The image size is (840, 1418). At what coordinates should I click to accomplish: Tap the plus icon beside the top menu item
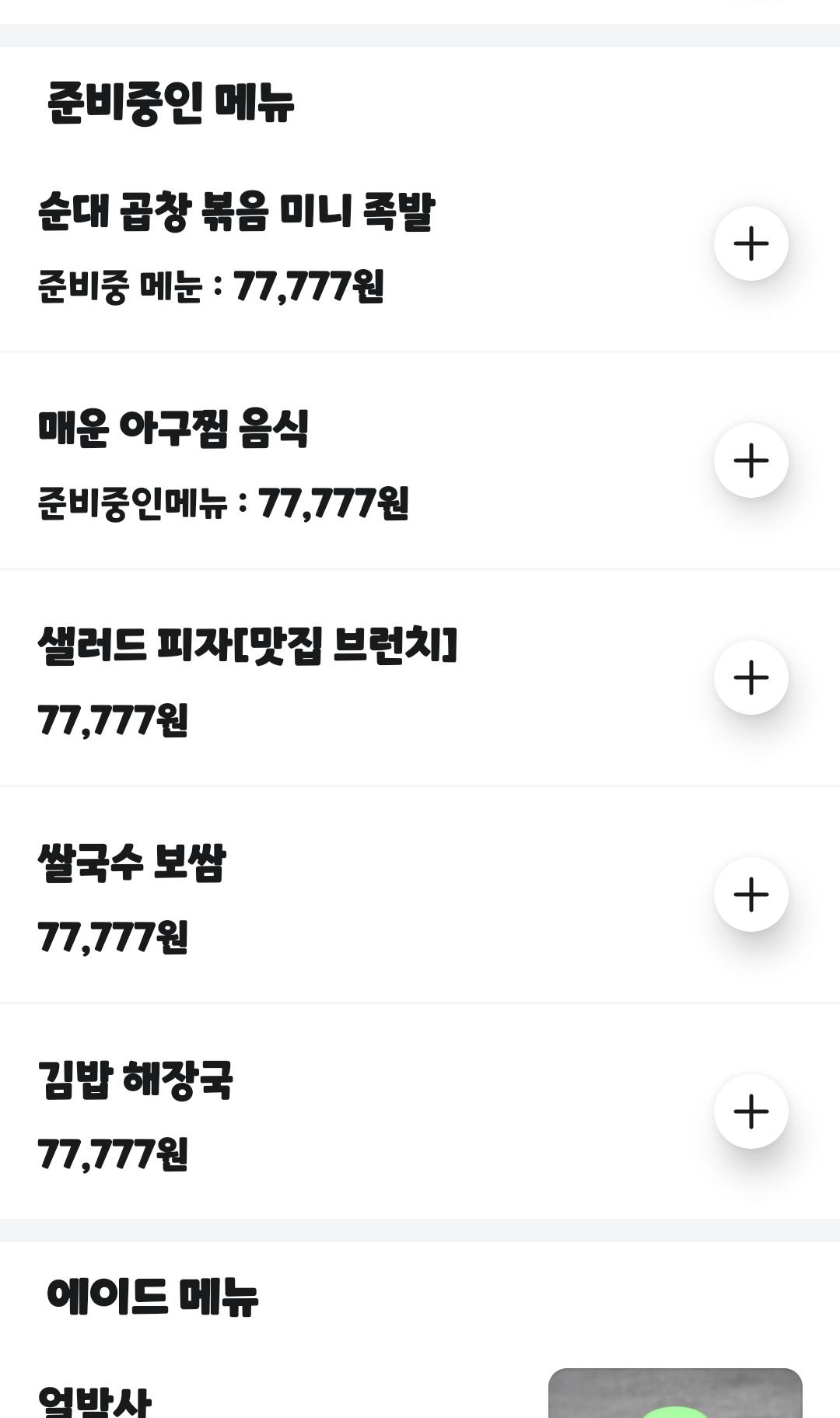[751, 243]
